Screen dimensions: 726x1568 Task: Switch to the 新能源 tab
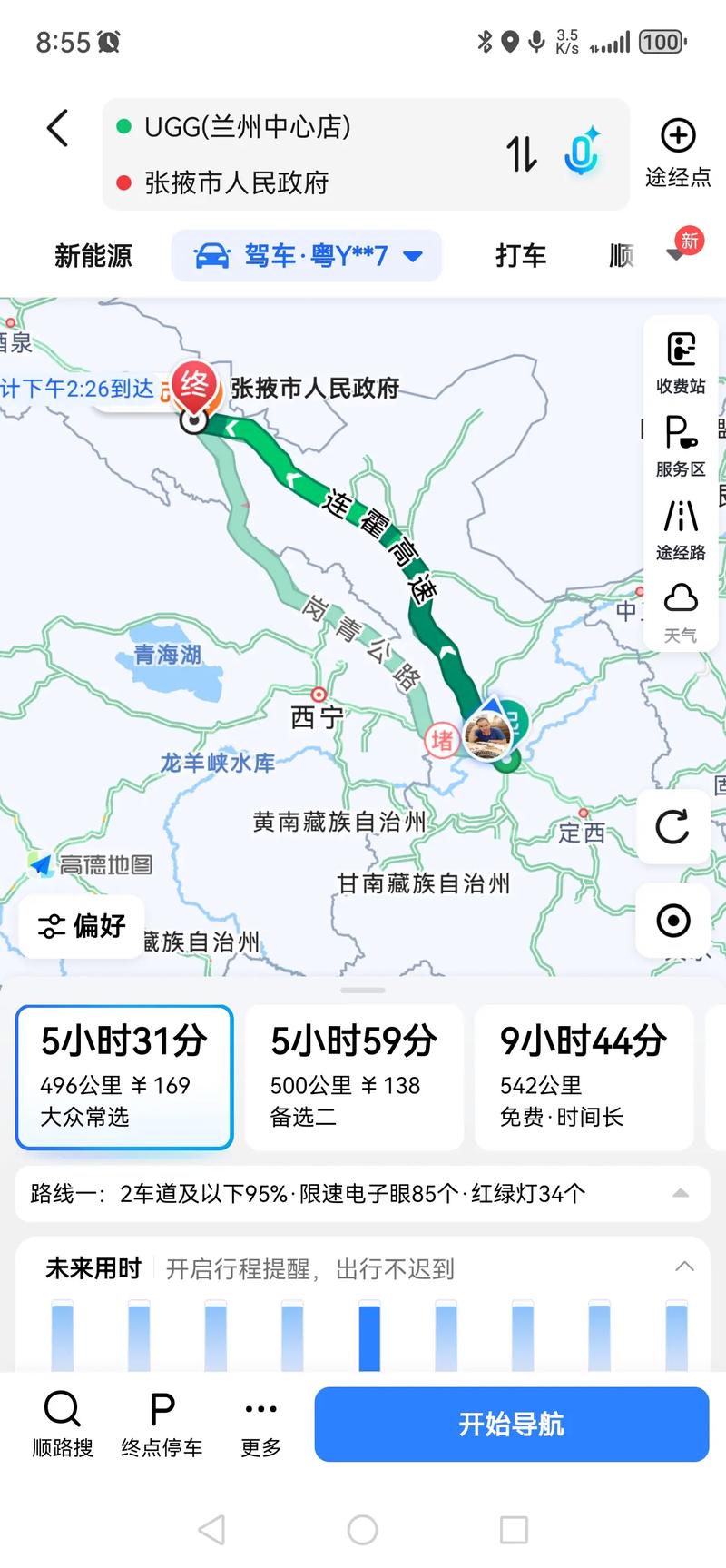point(93,255)
